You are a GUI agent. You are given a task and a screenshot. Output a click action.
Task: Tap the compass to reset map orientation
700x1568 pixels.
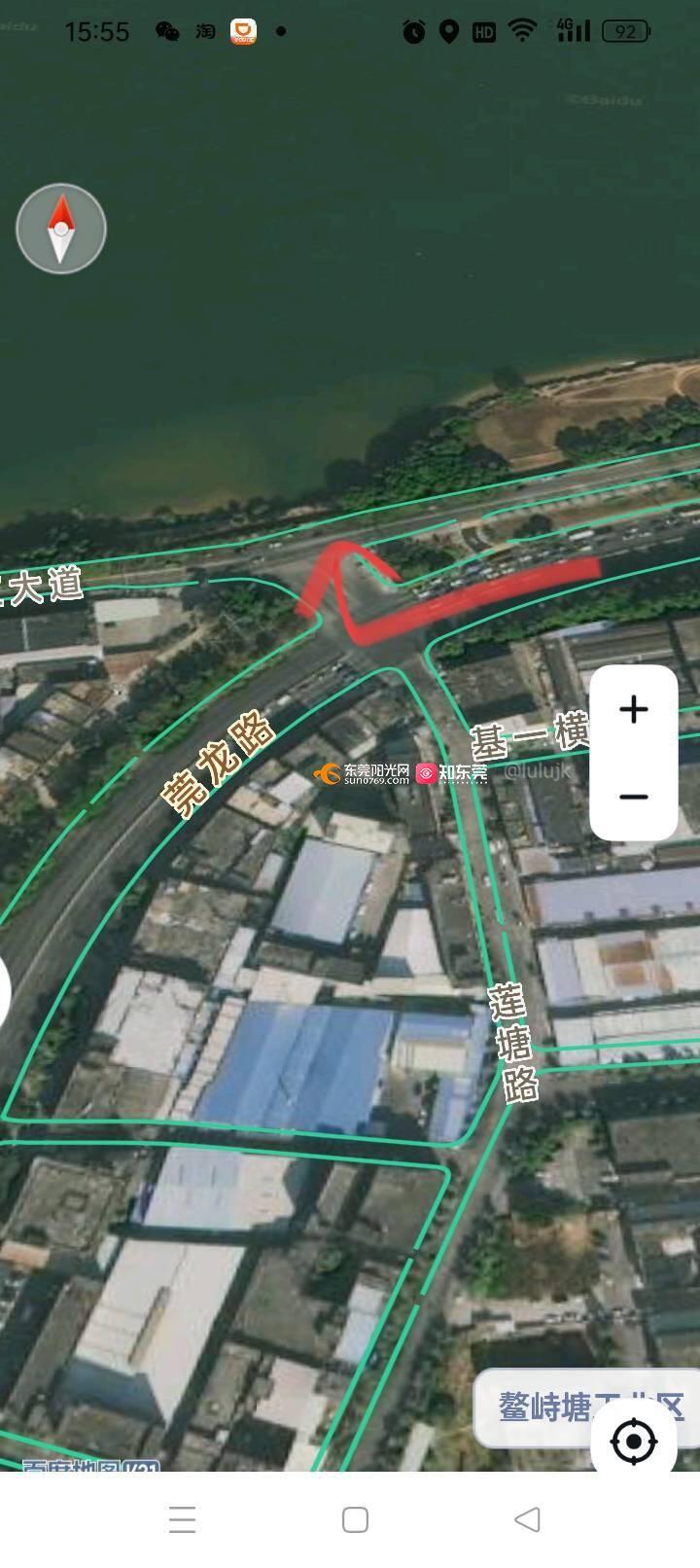(x=61, y=229)
